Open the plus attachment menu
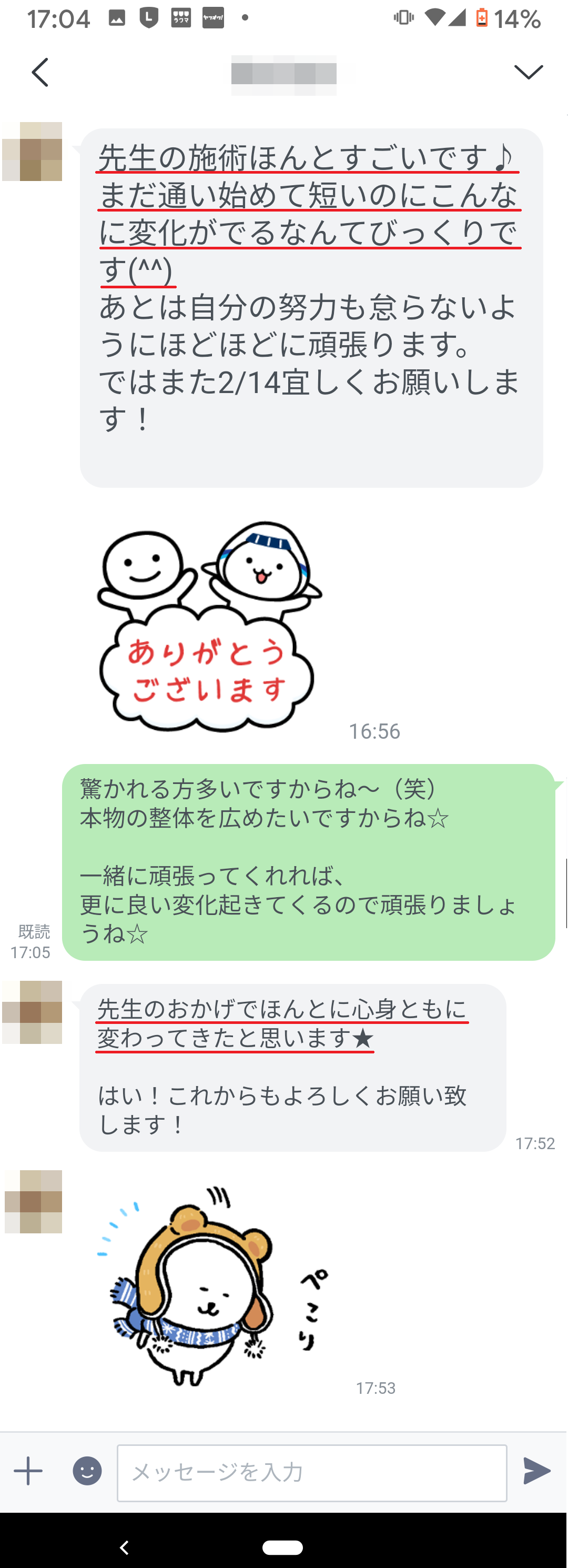Screen dimensions: 568x1568 [x=28, y=1471]
